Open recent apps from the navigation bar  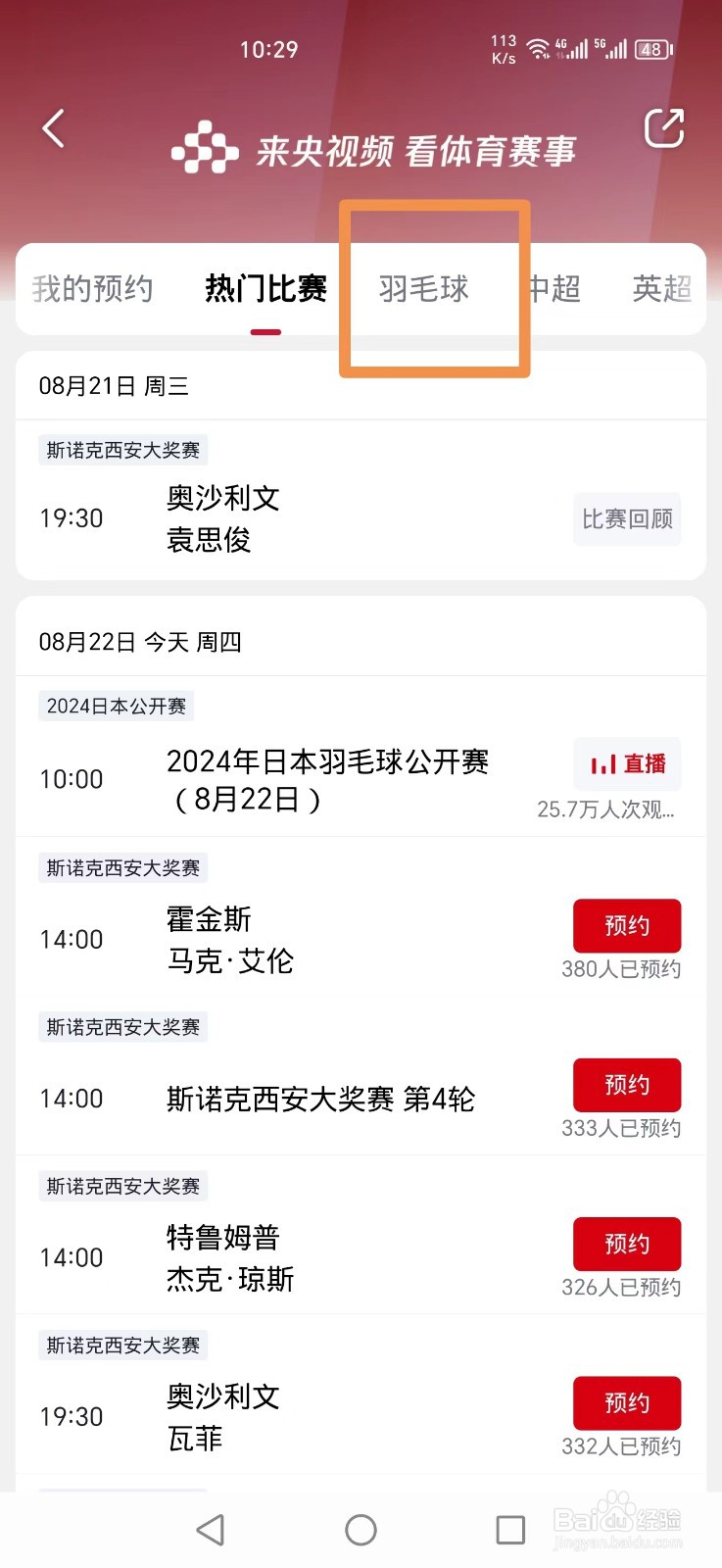click(510, 1530)
